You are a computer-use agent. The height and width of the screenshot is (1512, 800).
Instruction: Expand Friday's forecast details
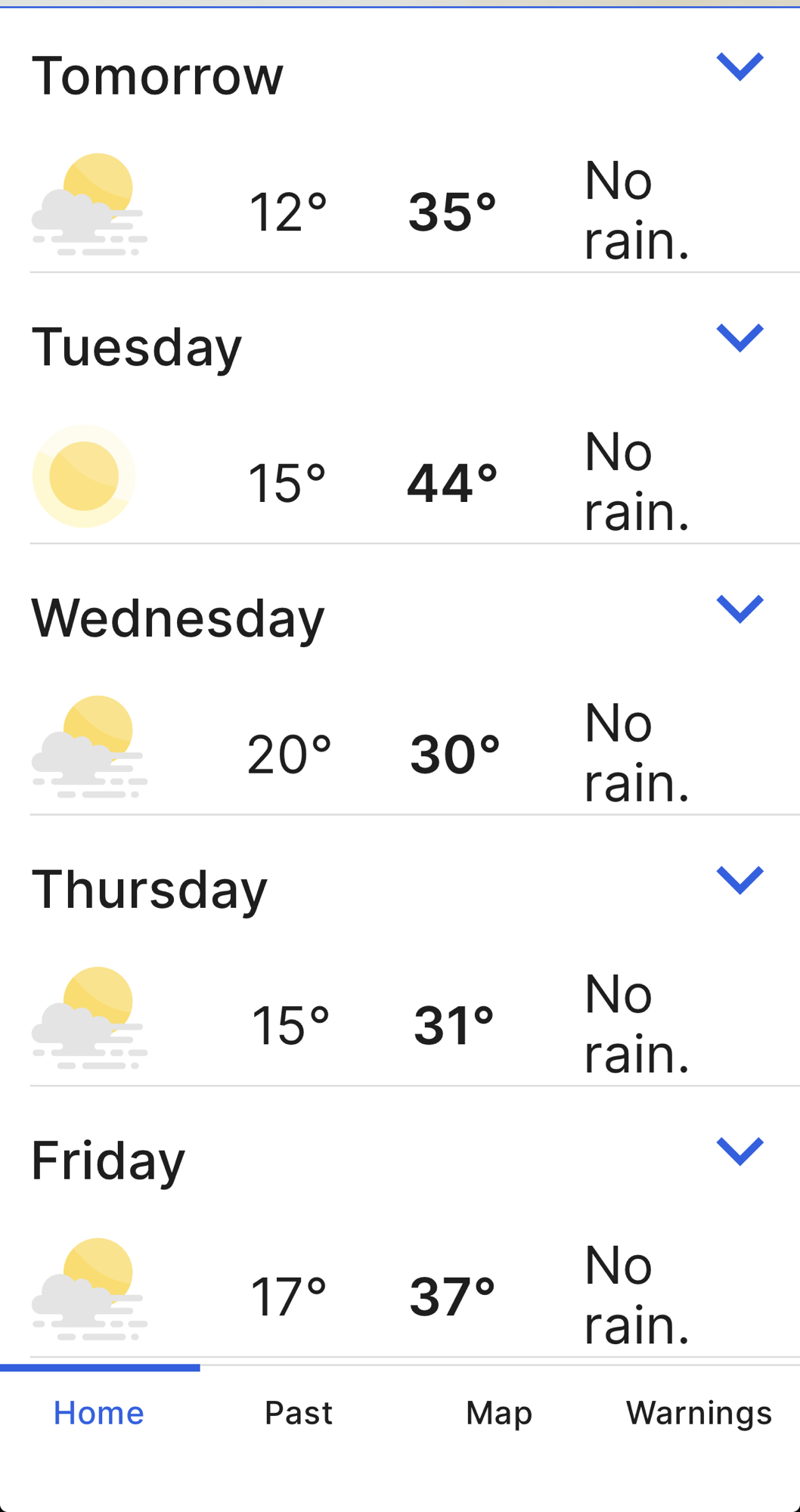(x=740, y=1151)
